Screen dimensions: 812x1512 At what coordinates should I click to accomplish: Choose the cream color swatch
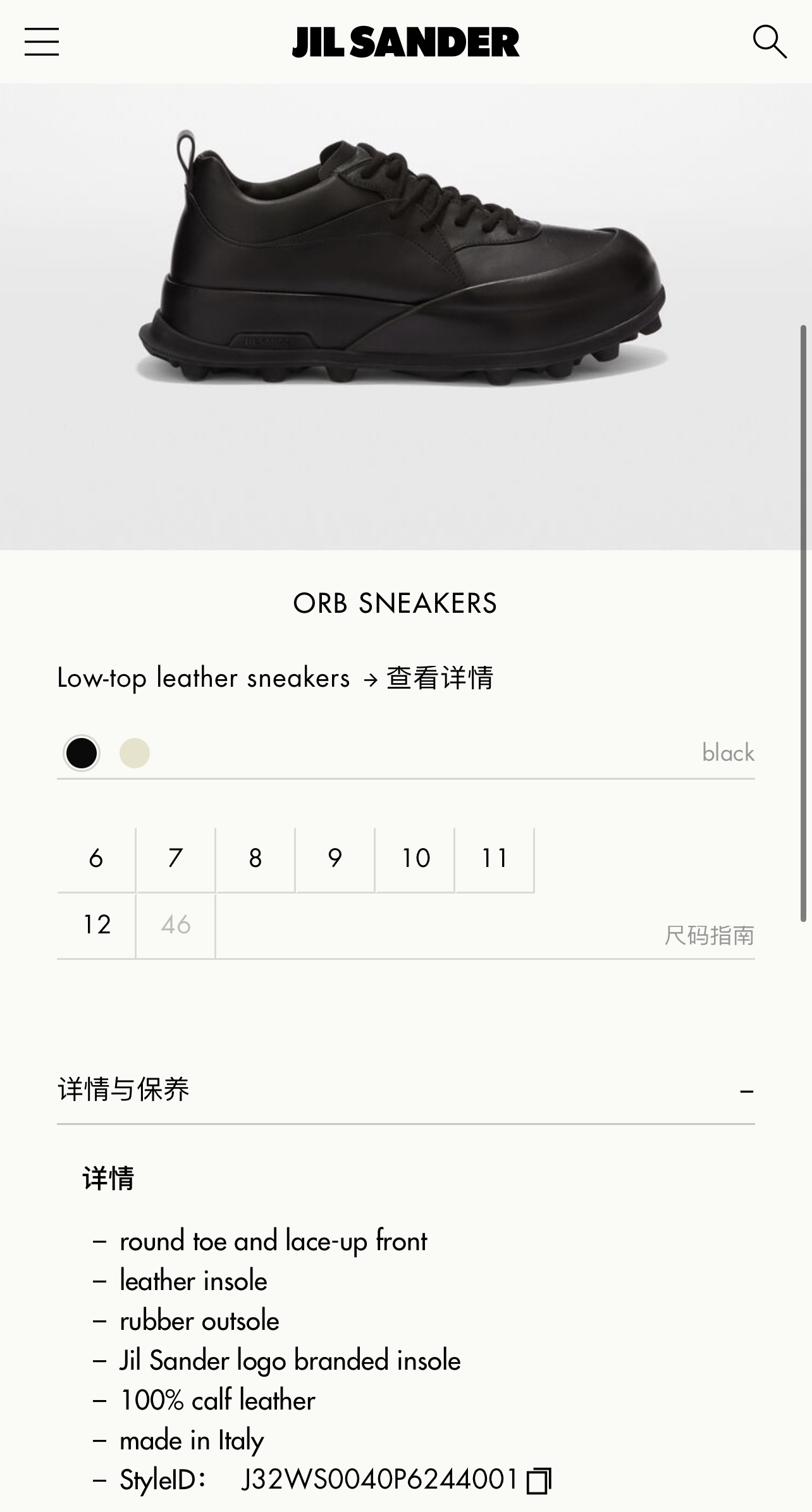pos(135,753)
